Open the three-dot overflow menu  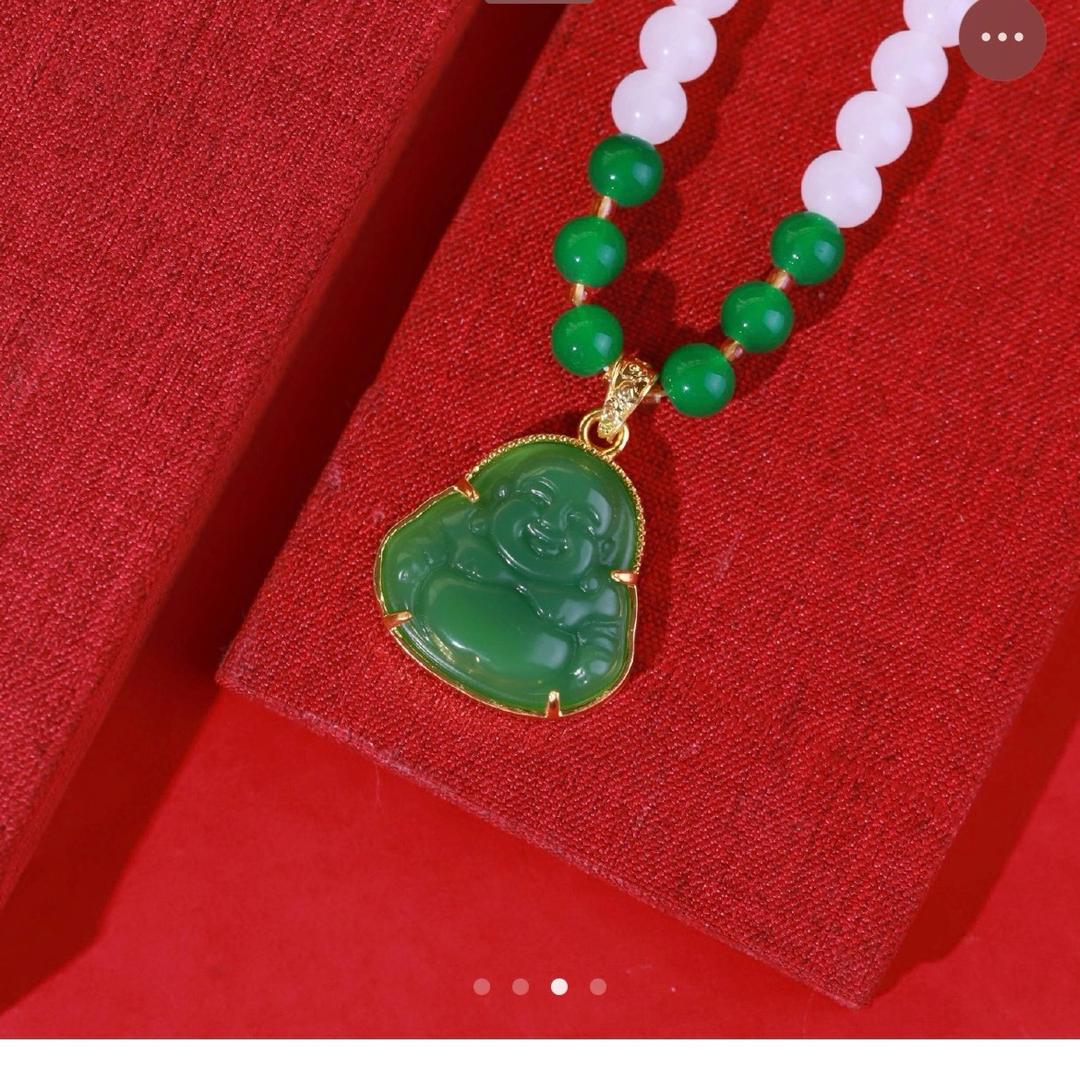[x=1002, y=38]
